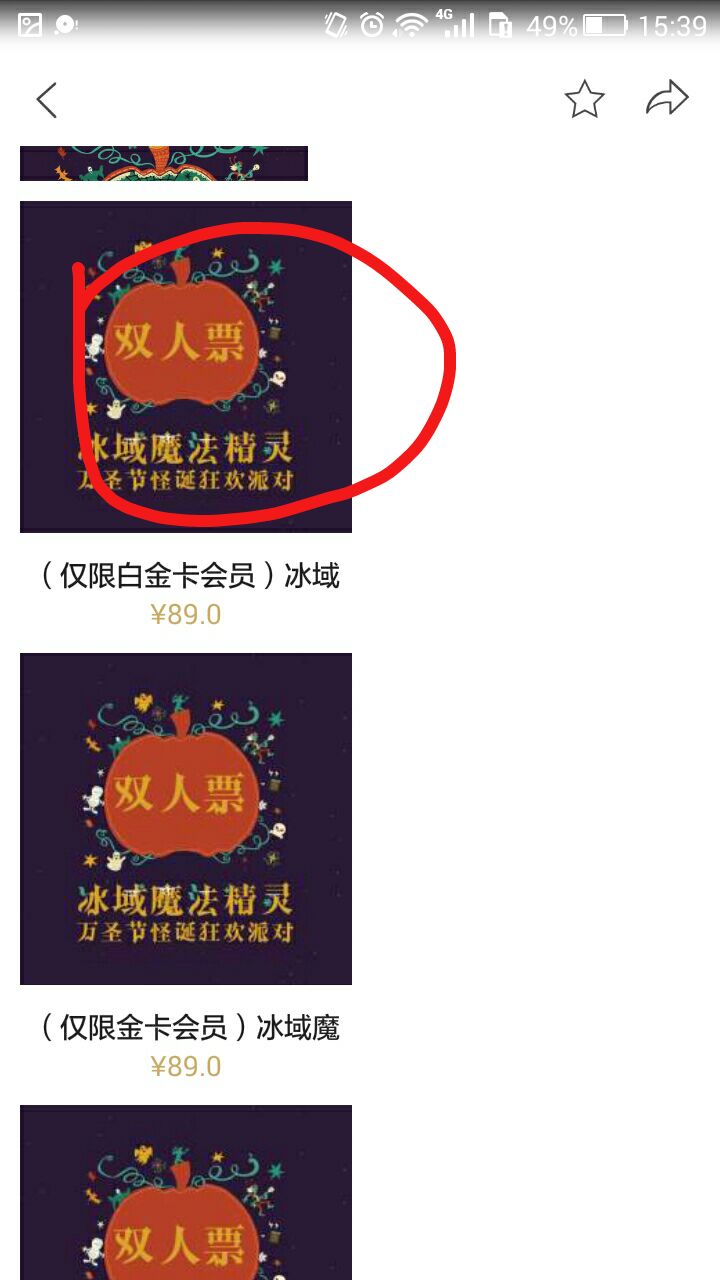Share this page via the arrow icon
The image size is (720, 1280).
coord(667,98)
